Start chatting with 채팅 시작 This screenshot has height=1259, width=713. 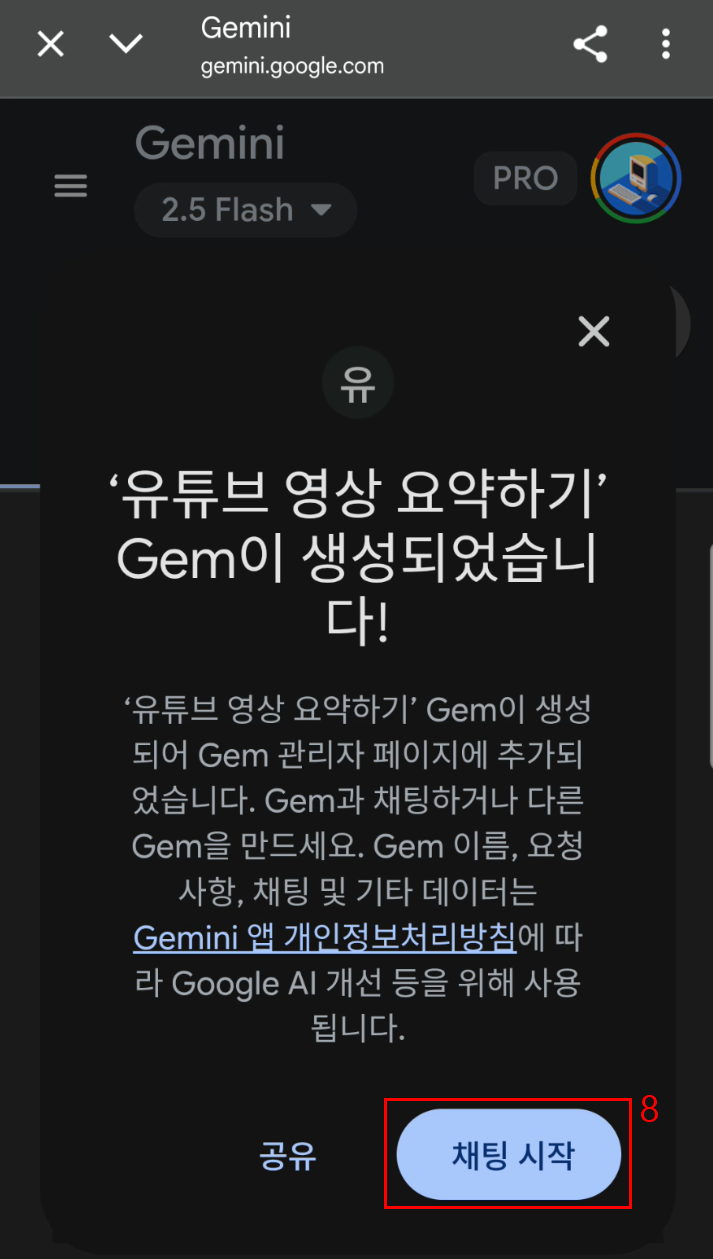point(509,1155)
